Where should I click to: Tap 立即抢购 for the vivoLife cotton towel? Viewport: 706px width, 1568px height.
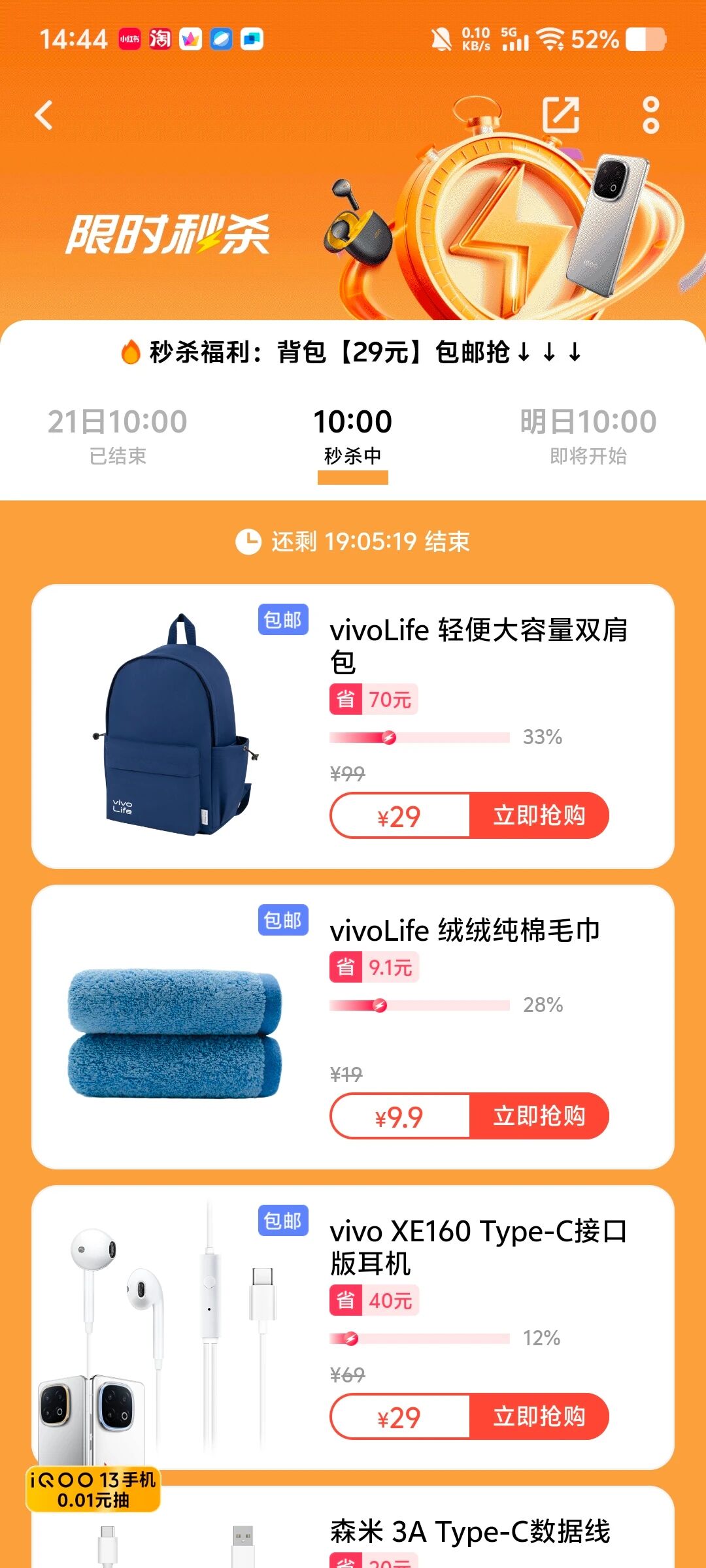(x=539, y=1116)
